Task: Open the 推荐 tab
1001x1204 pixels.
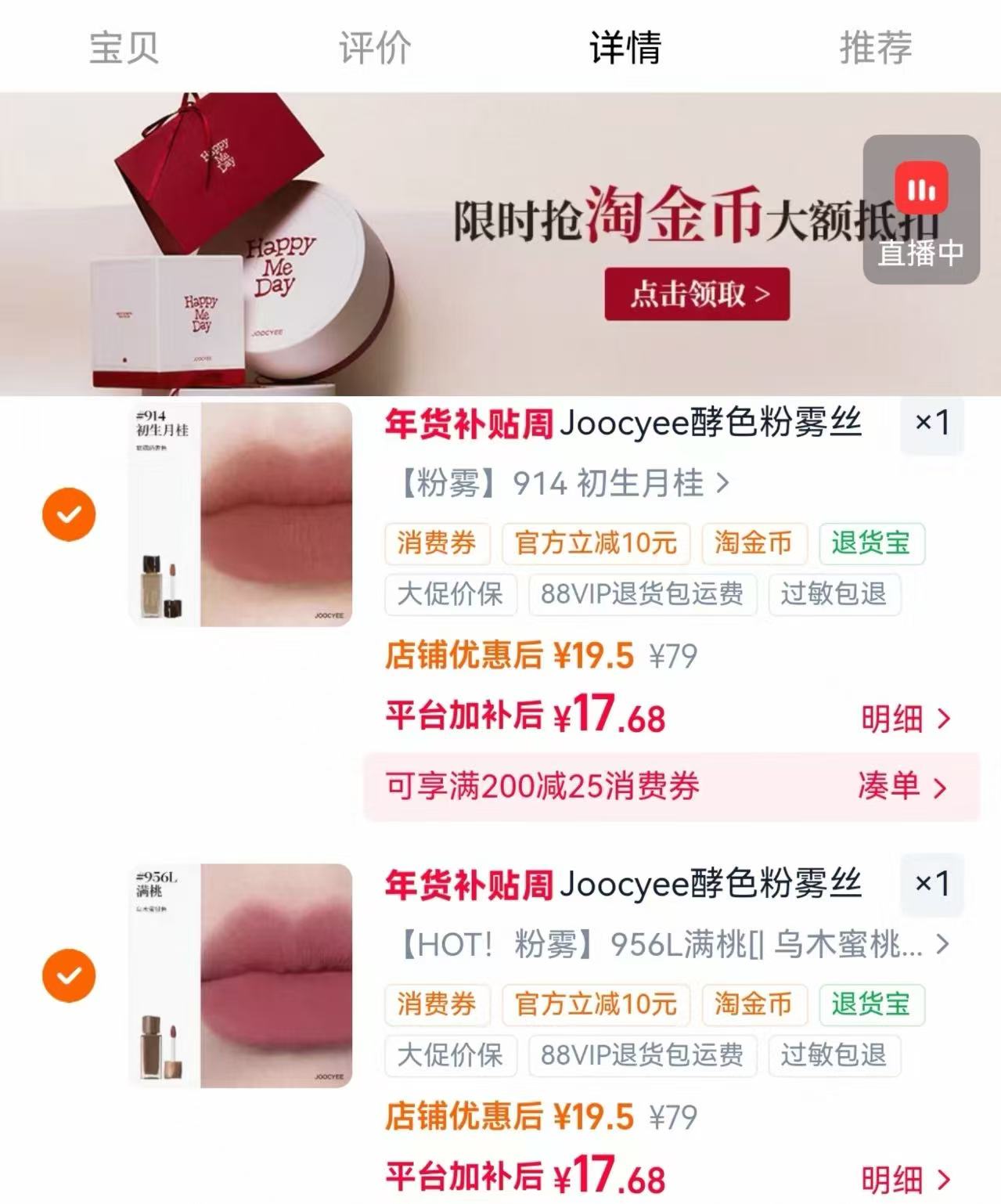Action: [876, 49]
